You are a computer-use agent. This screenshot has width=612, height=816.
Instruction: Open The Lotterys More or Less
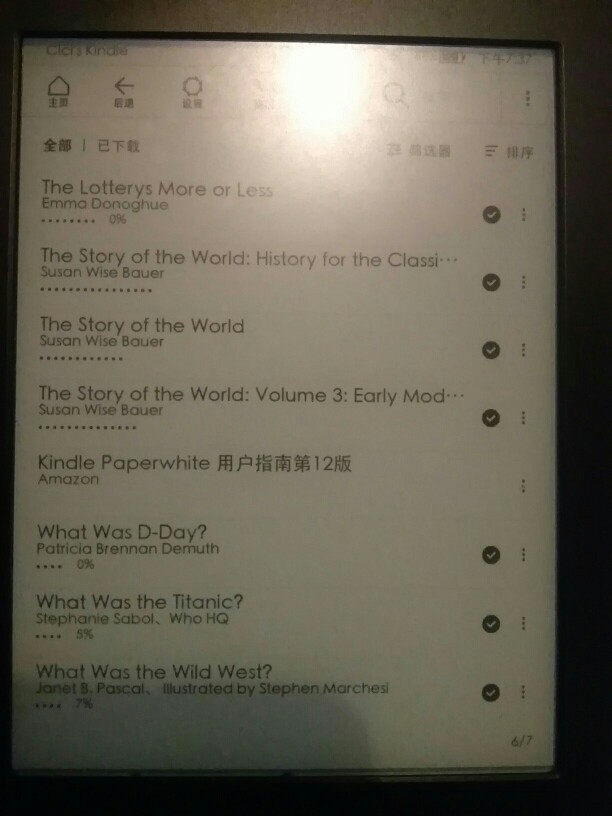157,190
